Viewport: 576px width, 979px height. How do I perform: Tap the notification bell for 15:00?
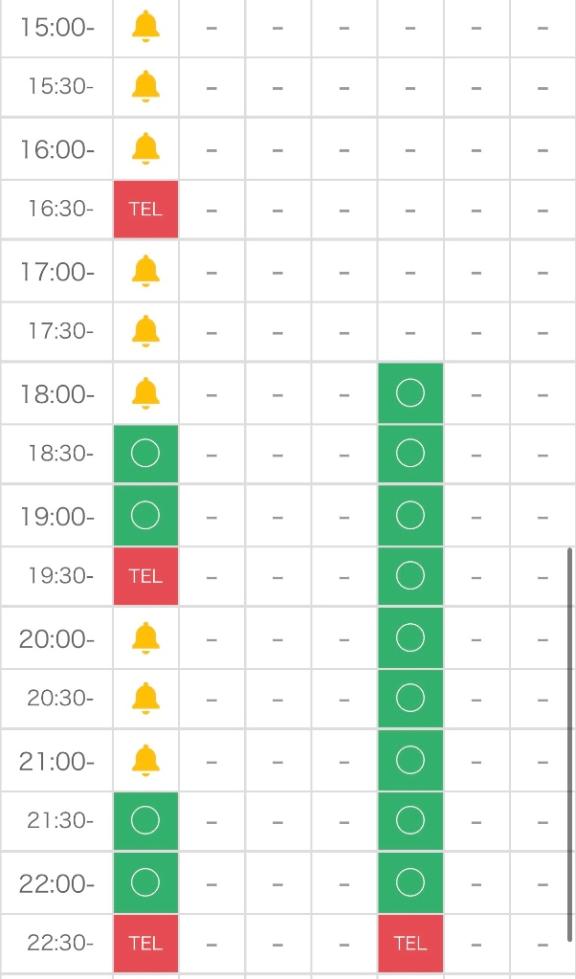tap(145, 27)
